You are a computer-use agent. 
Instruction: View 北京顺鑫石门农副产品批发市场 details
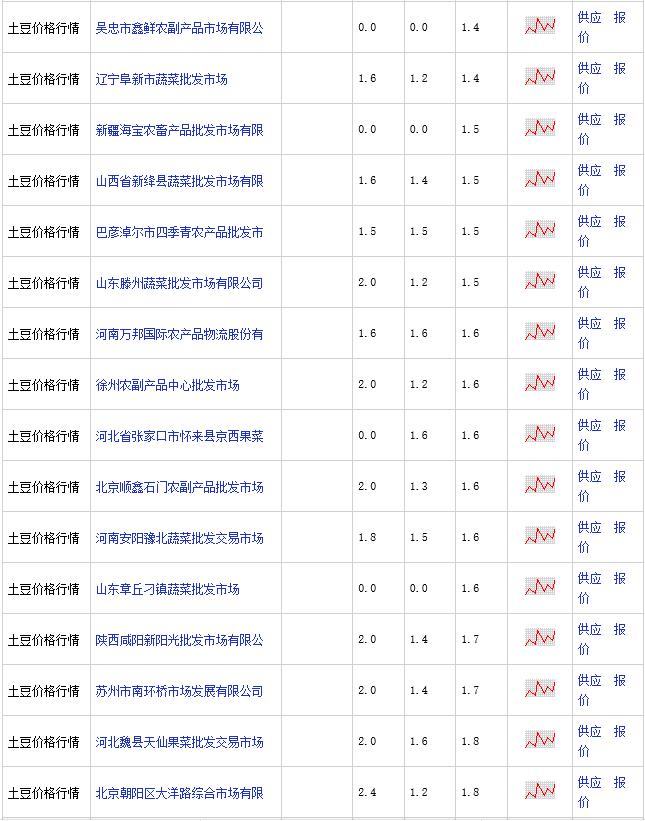pos(179,487)
